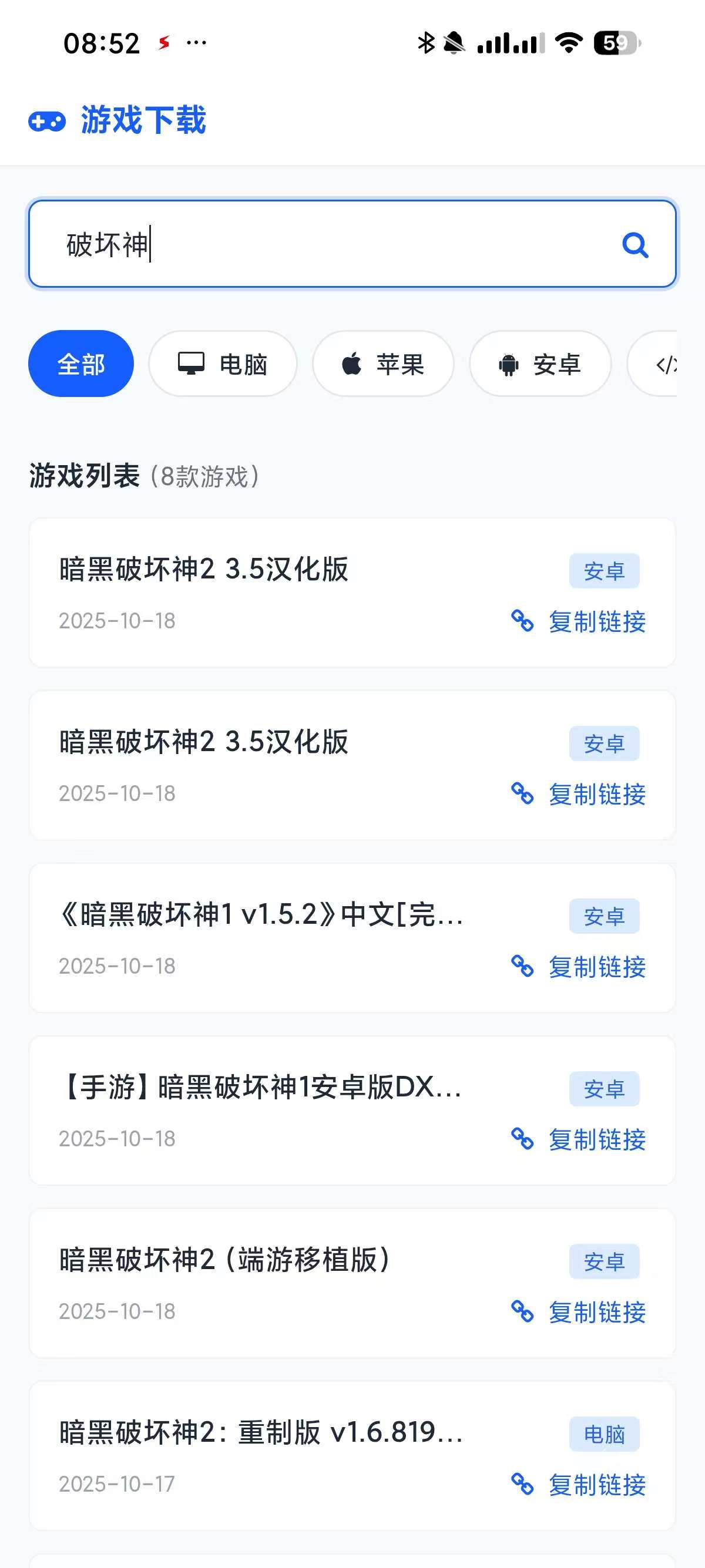Show only 安卓 games via the filter chip
The image size is (705, 1568).
[540, 364]
